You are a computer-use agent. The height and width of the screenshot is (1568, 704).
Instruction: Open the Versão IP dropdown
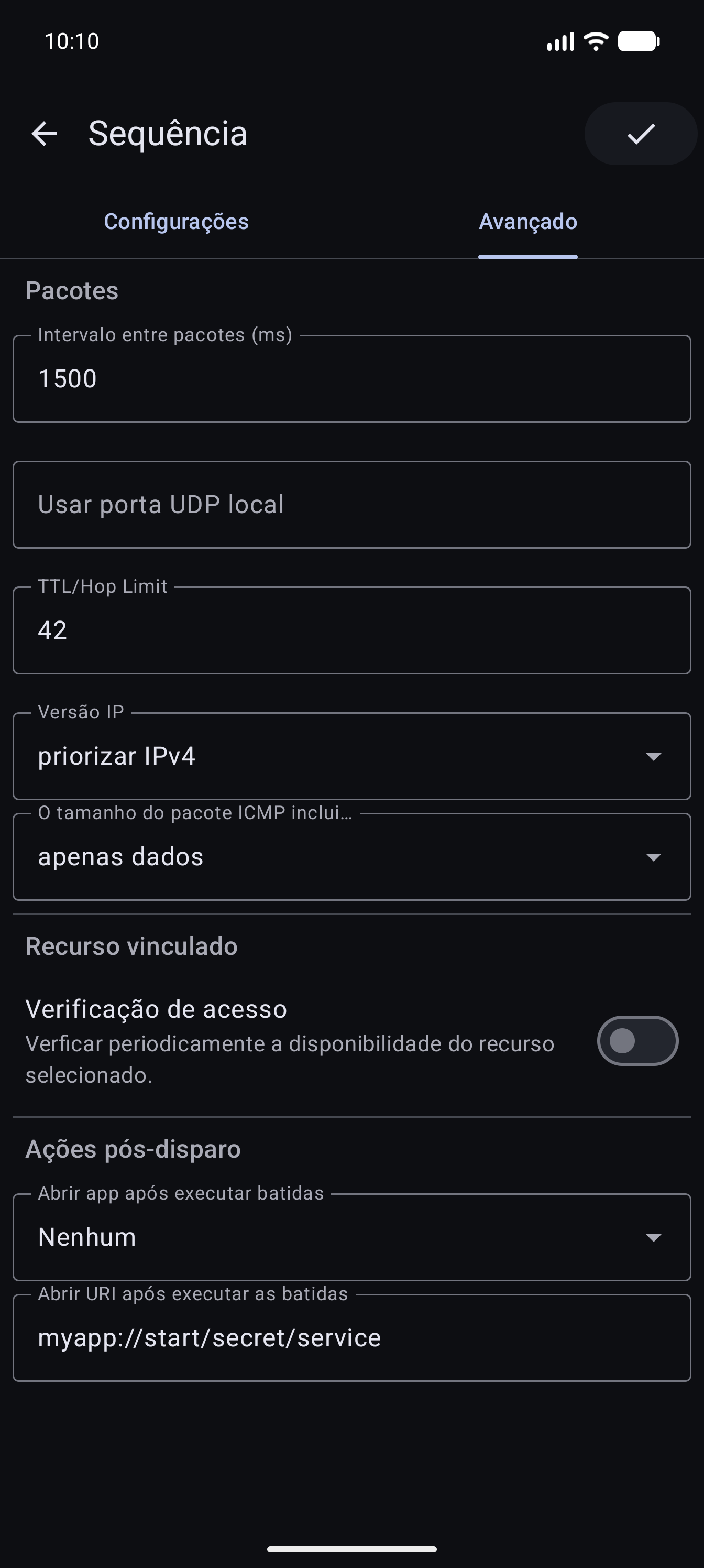(351, 756)
